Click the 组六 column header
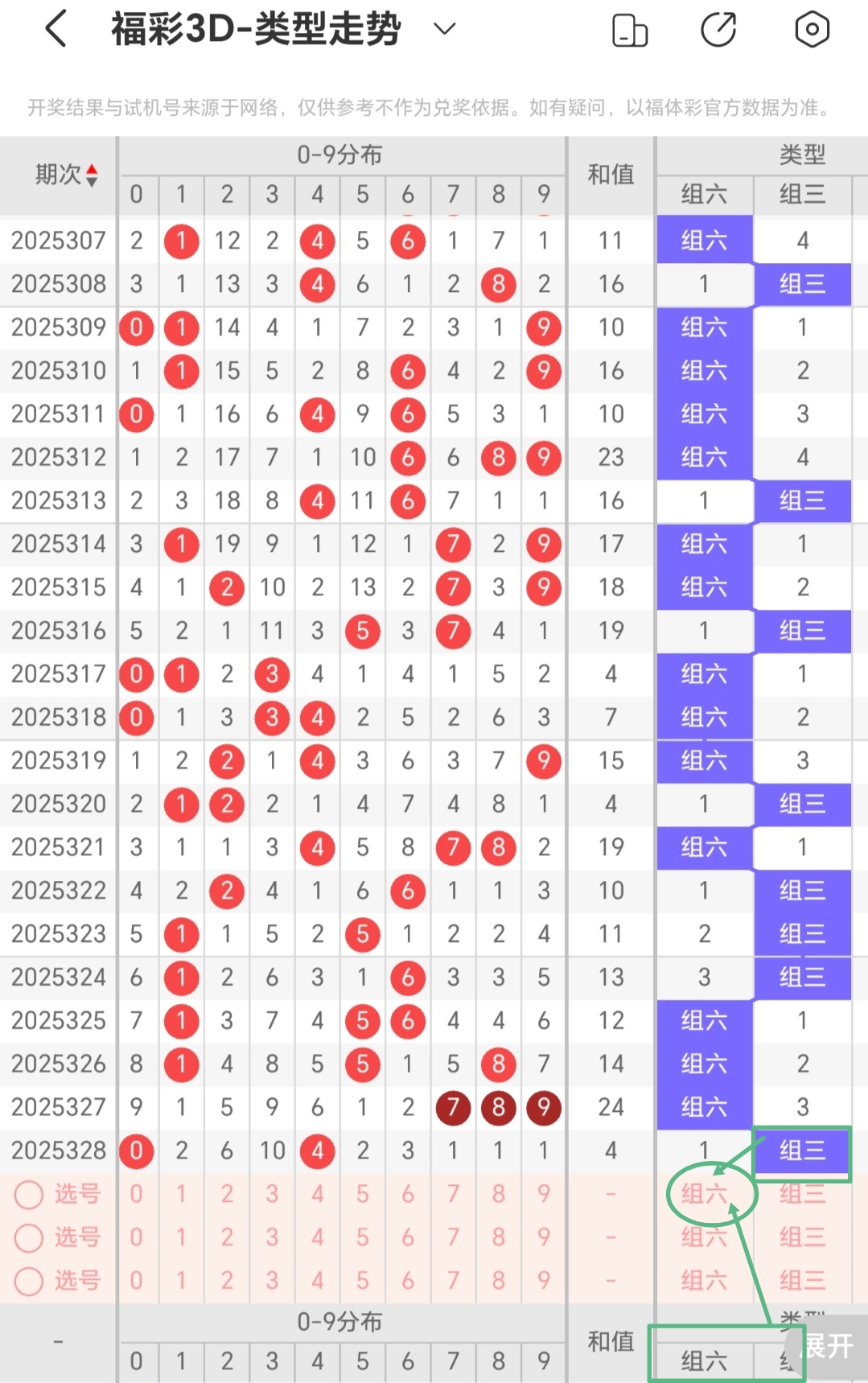The height and width of the screenshot is (1383, 868). [x=704, y=194]
